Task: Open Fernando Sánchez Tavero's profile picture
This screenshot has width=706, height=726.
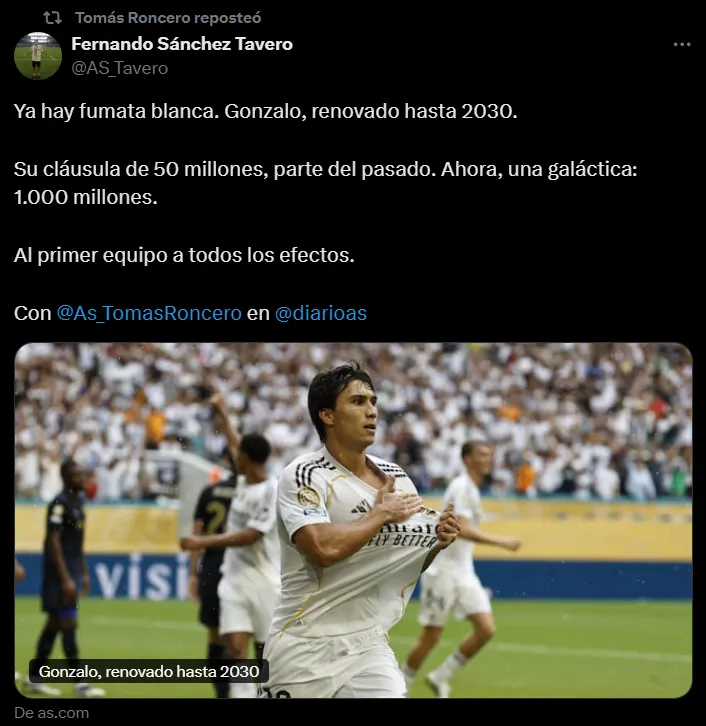Action: click(38, 56)
